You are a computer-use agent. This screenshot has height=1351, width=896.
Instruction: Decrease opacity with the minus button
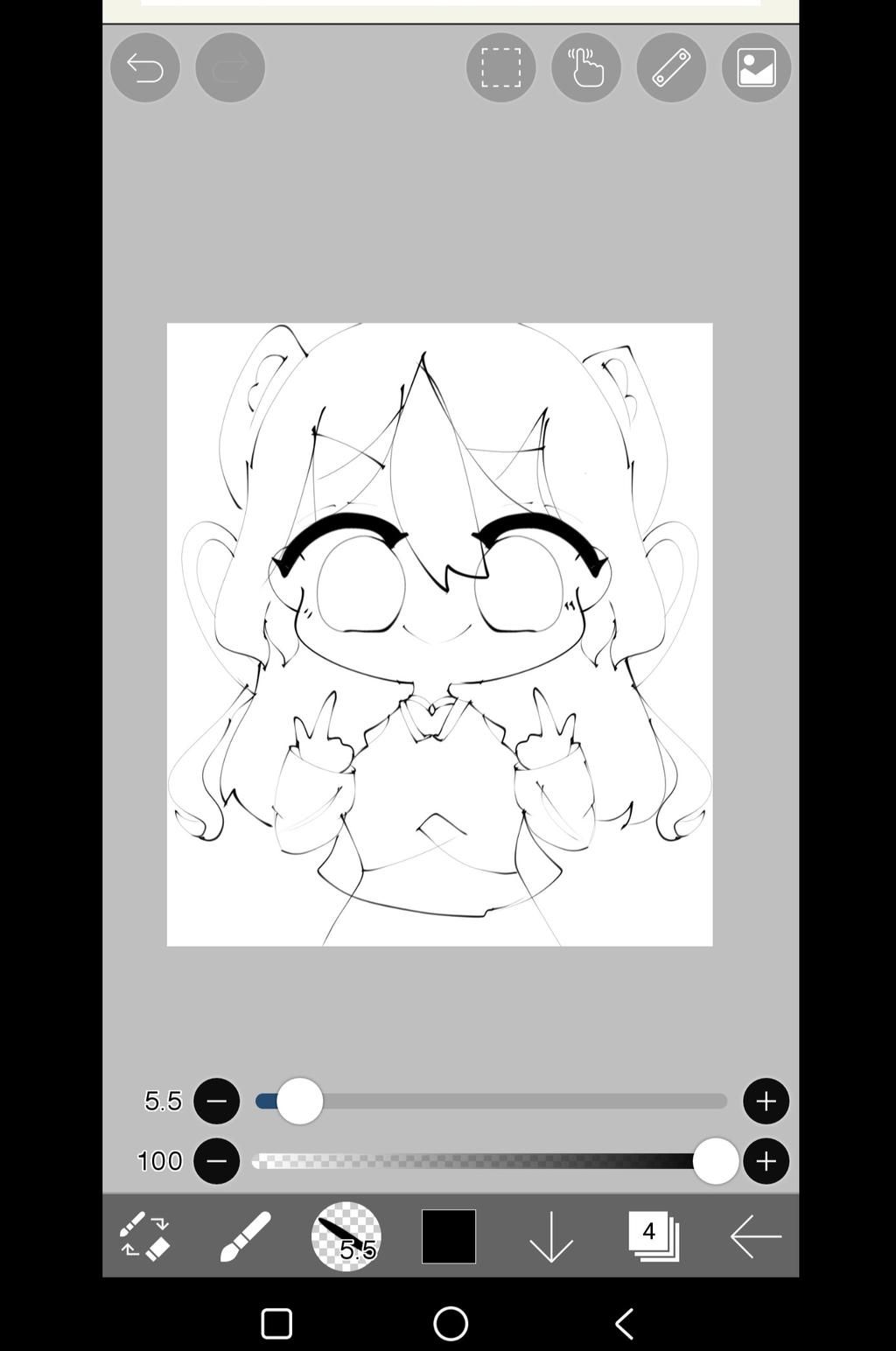tap(216, 1161)
